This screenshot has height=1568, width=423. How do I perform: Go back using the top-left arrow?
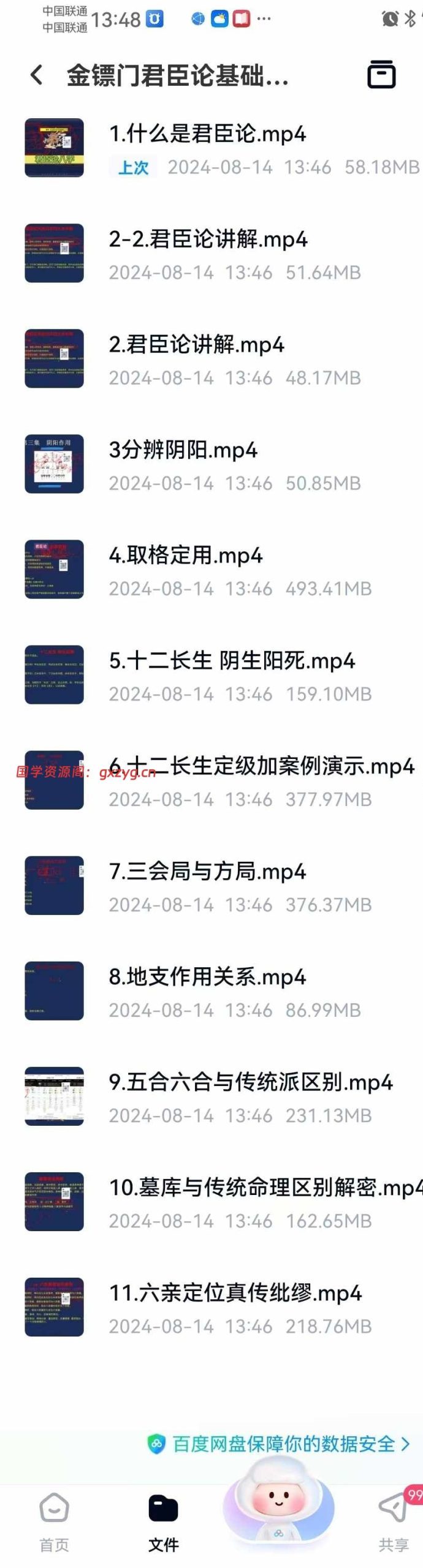coord(37,75)
